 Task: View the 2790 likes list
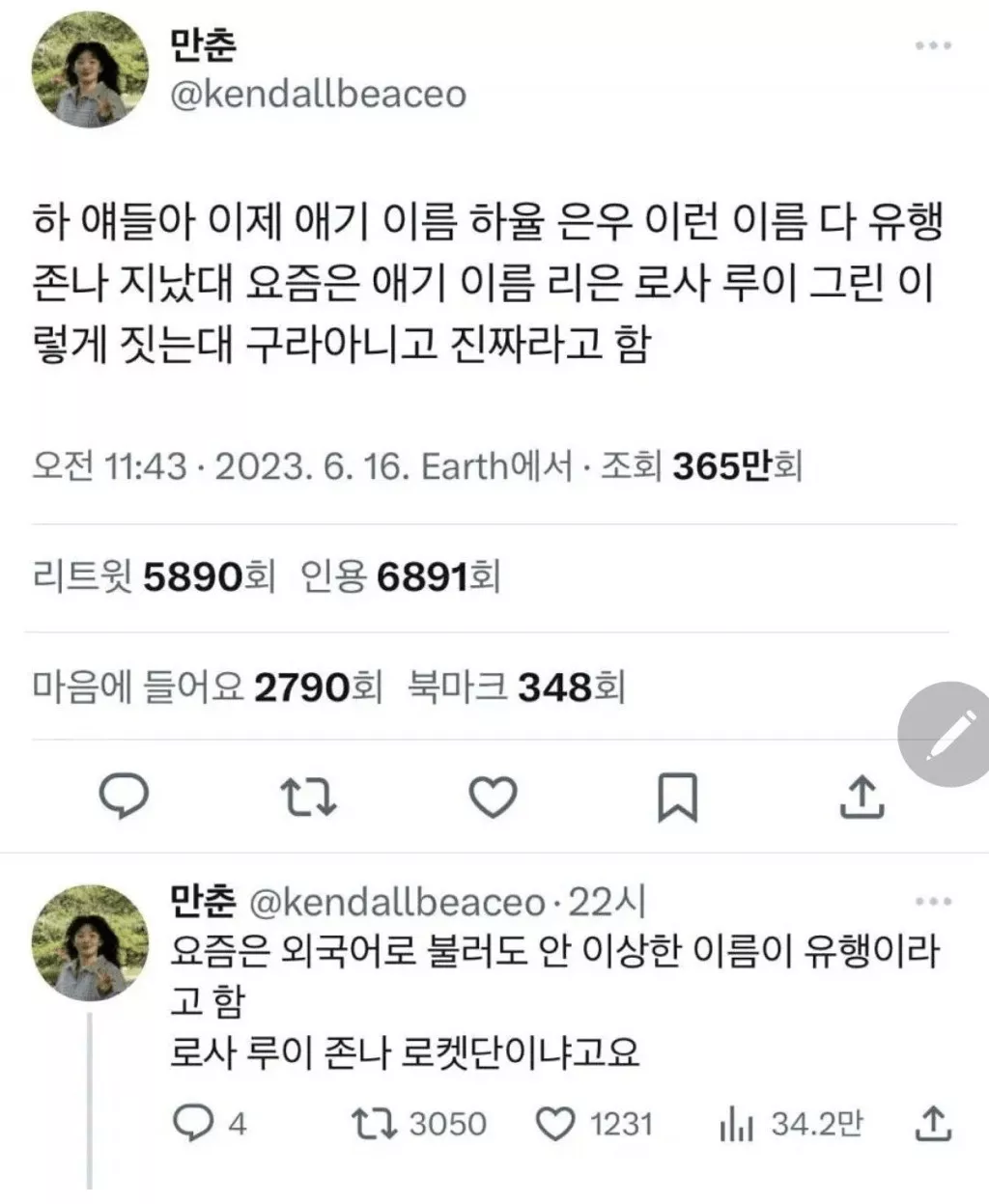(208, 687)
